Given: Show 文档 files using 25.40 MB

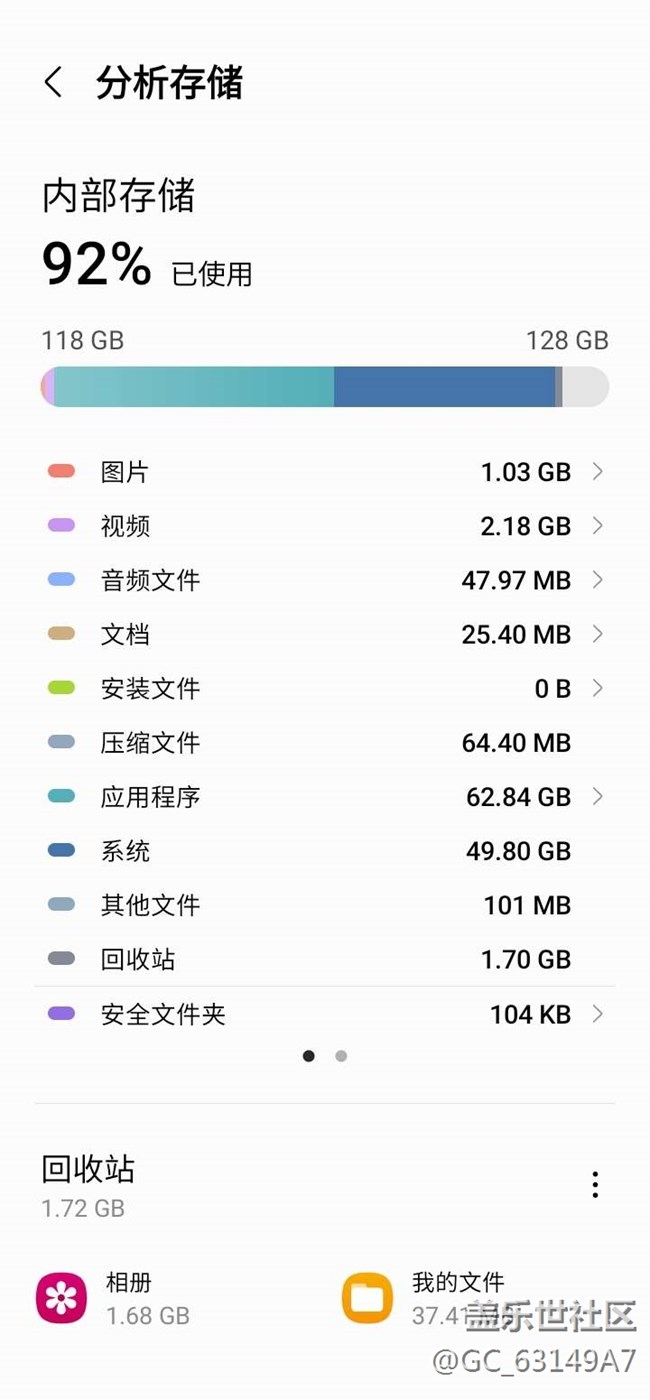Looking at the screenshot, I should point(324,634).
